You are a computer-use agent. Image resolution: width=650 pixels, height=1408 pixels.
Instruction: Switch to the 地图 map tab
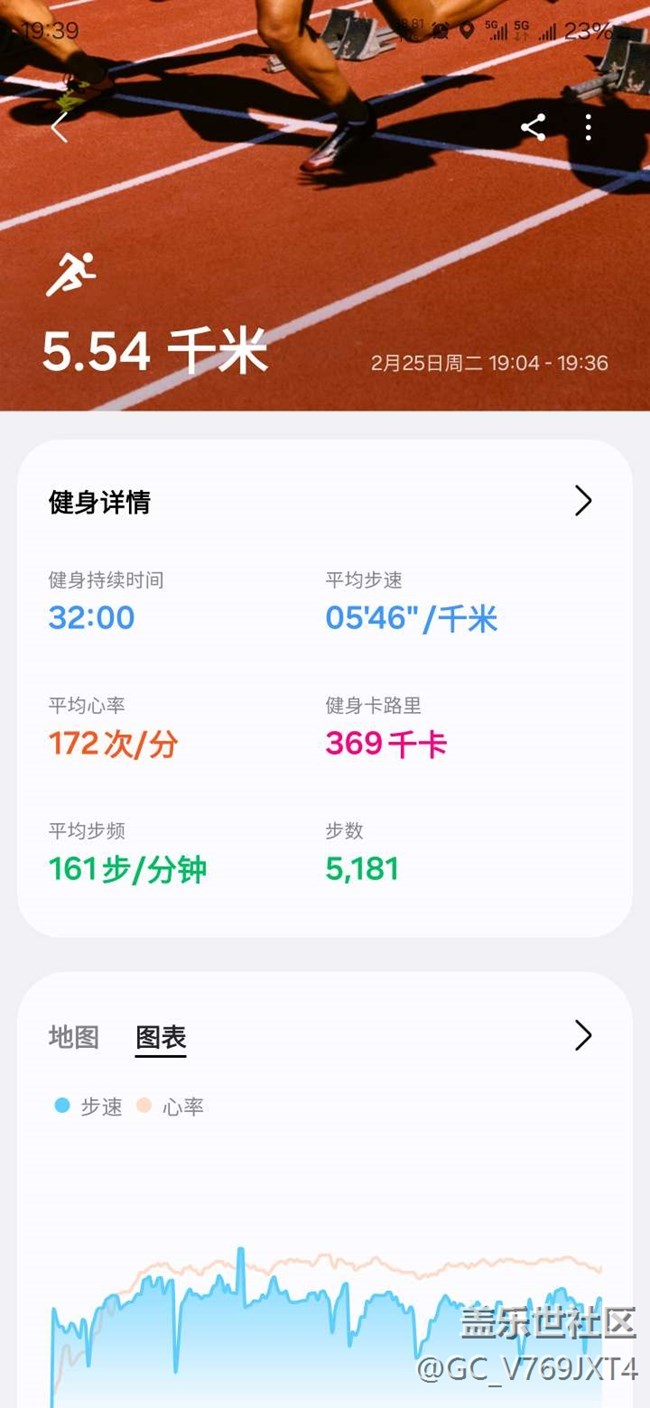click(74, 1037)
